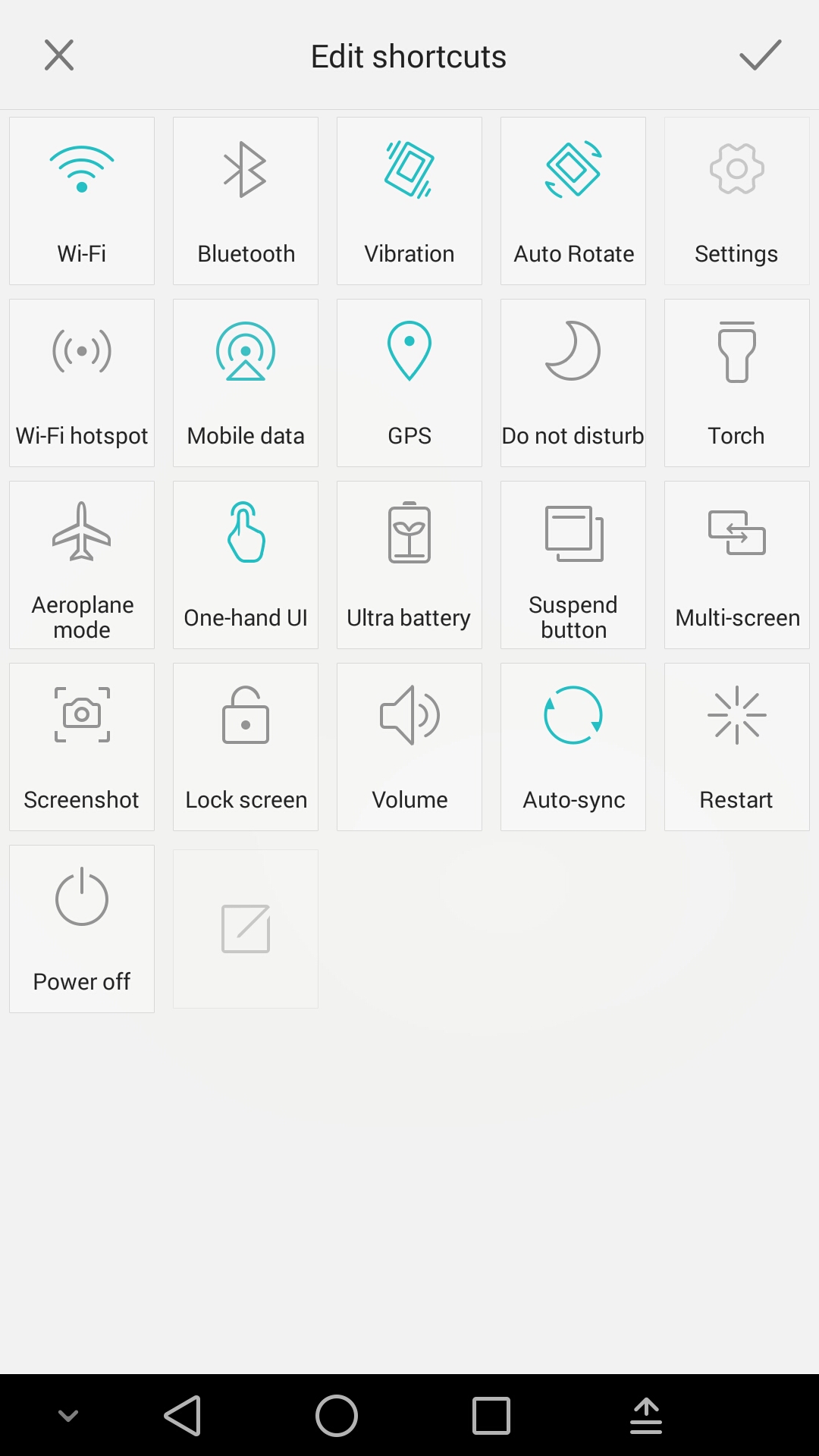The image size is (819, 1456).
Task: Tap the Bluetooth shortcut tile
Action: [246, 201]
